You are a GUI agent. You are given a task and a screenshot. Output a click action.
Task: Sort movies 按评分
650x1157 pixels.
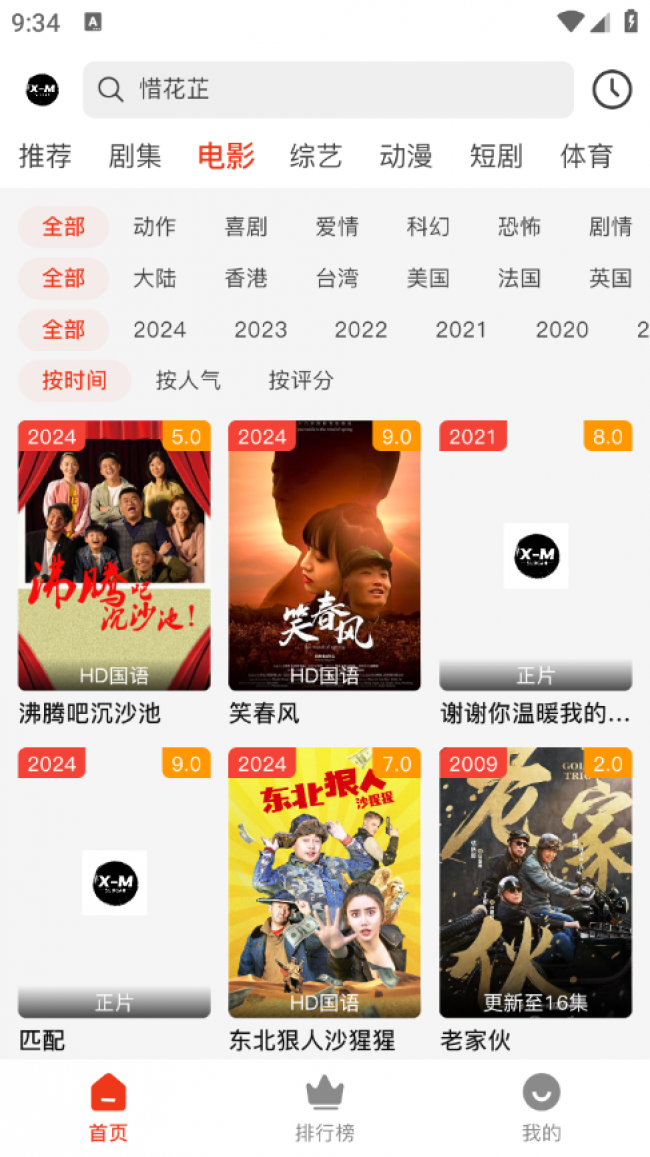301,381
